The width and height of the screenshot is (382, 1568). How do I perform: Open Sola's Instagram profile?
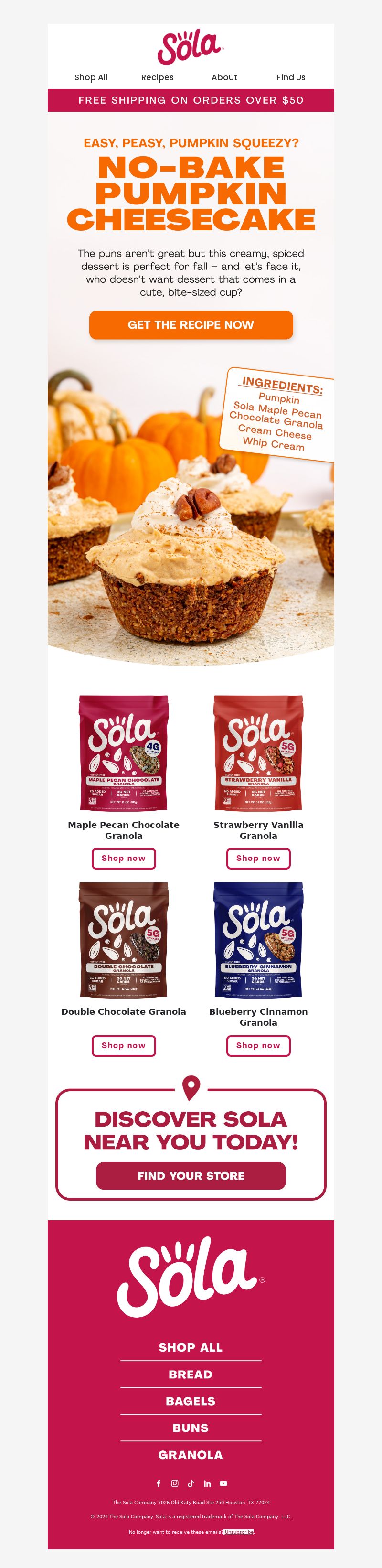coord(175,1483)
